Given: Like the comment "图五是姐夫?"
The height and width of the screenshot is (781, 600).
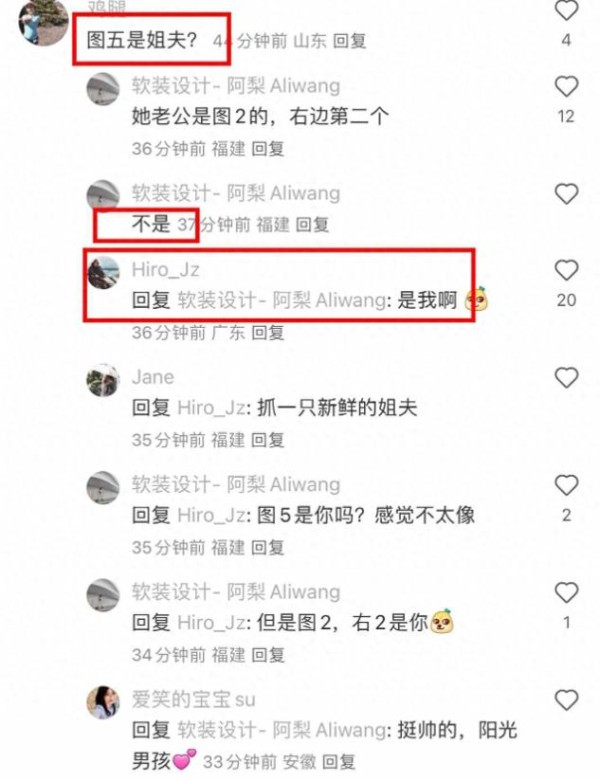Looking at the screenshot, I should 567,12.
